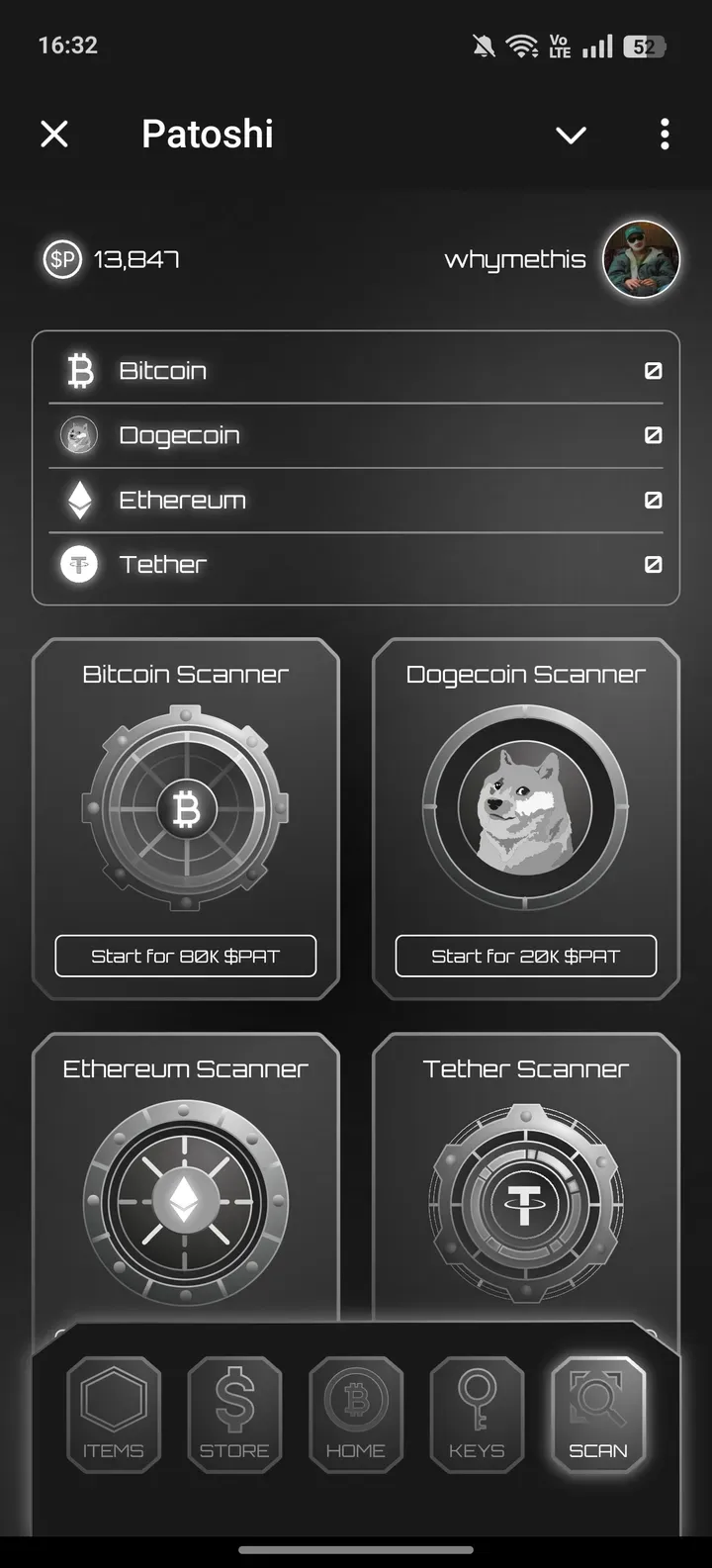Select the Scan tab

[x=597, y=1413]
